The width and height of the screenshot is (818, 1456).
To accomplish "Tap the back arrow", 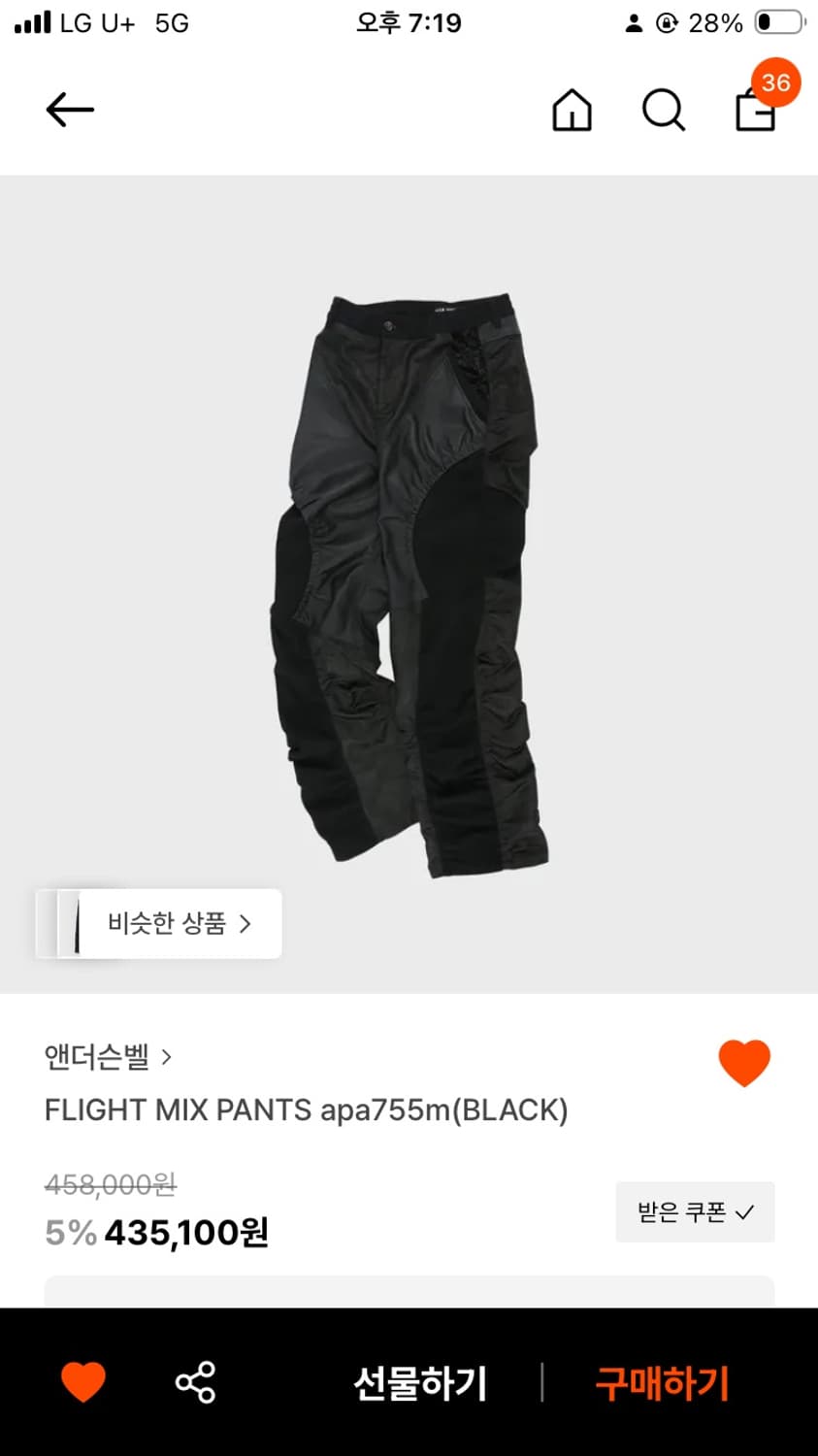I will point(68,110).
